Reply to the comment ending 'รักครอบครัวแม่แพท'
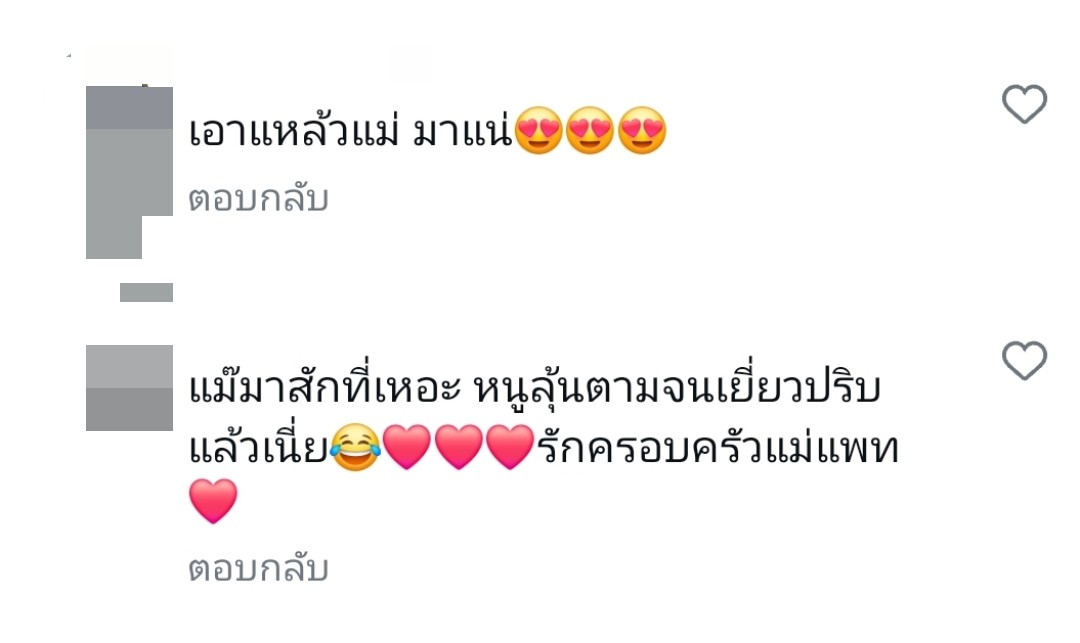1080x643 pixels. (x=258, y=570)
